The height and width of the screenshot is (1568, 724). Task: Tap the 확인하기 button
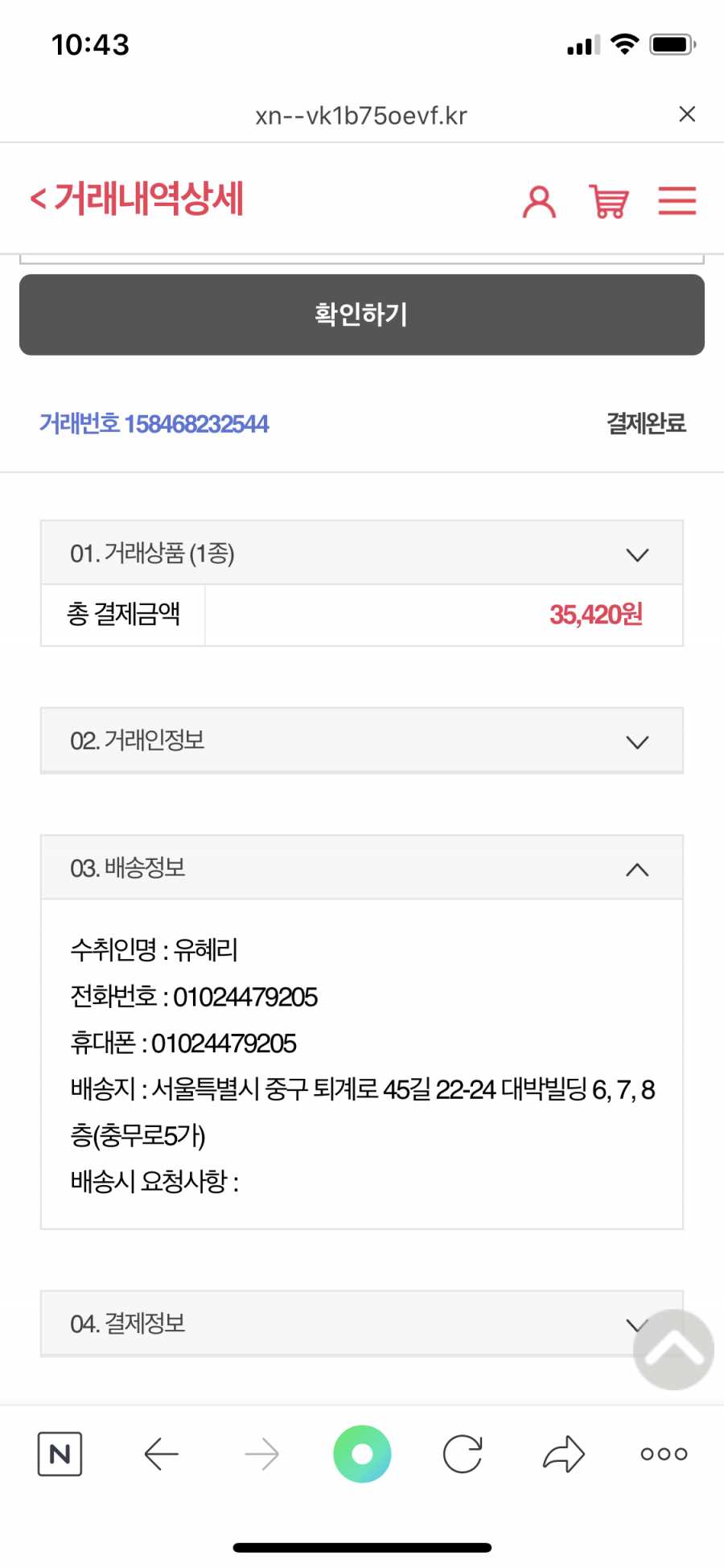click(x=362, y=315)
